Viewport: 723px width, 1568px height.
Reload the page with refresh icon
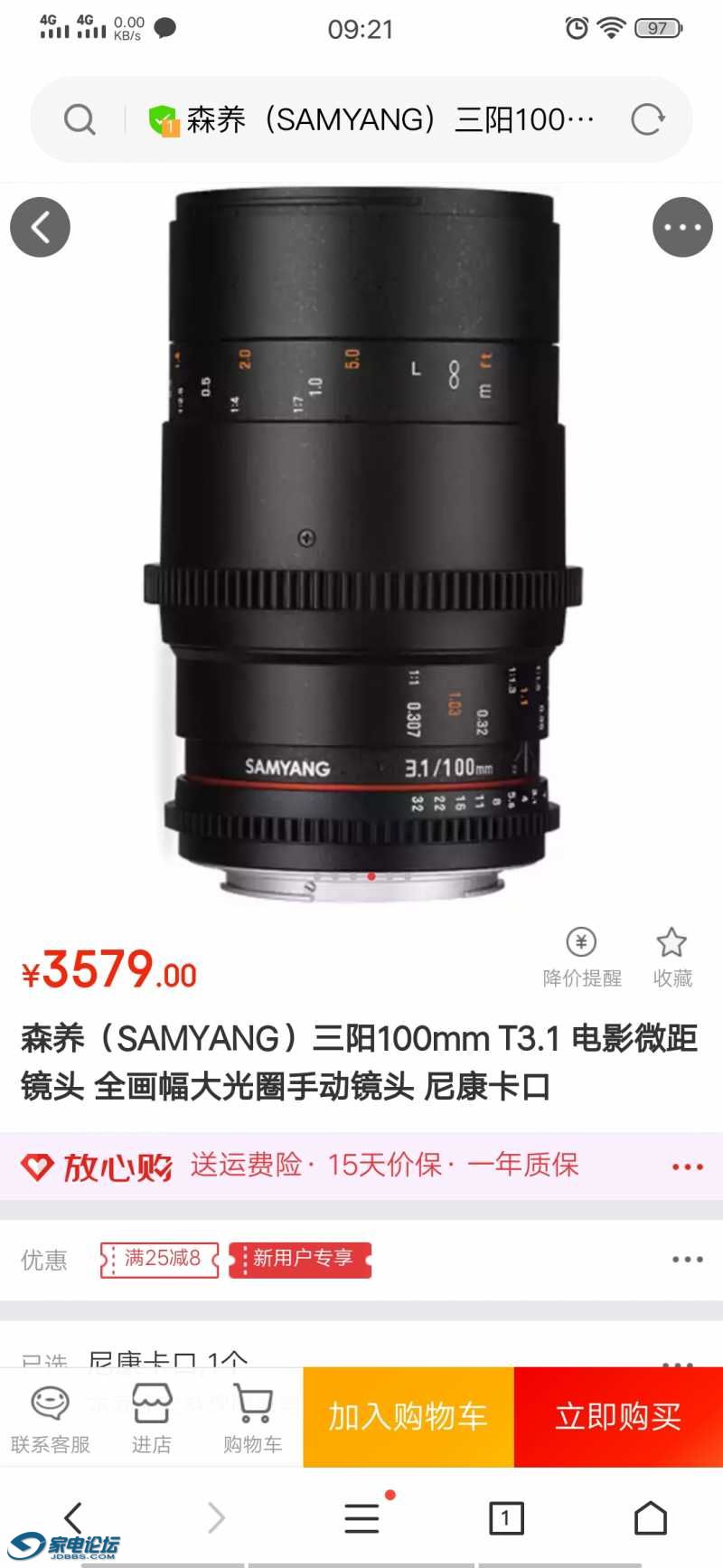647,119
